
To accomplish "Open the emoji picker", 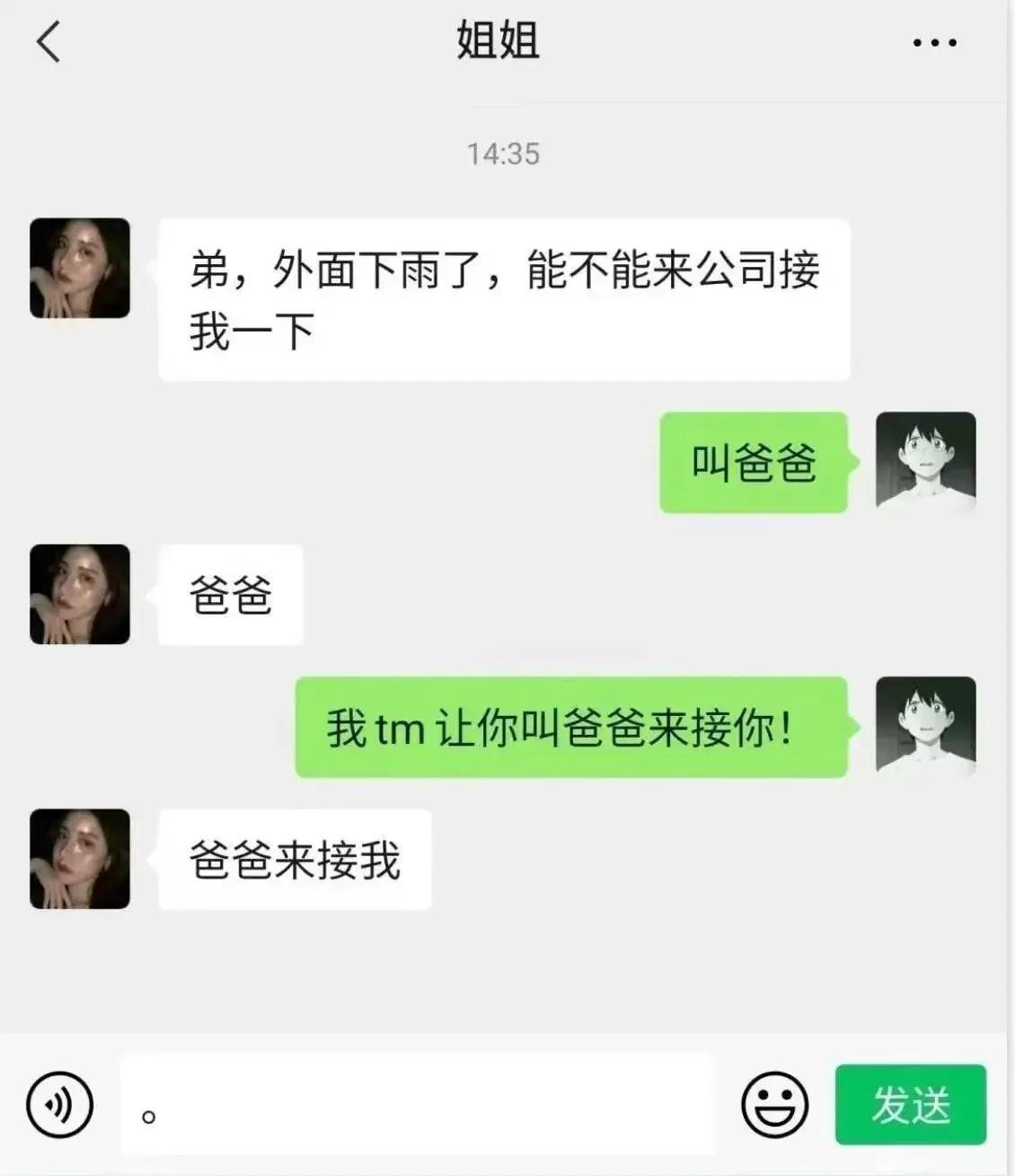I will [774, 1105].
